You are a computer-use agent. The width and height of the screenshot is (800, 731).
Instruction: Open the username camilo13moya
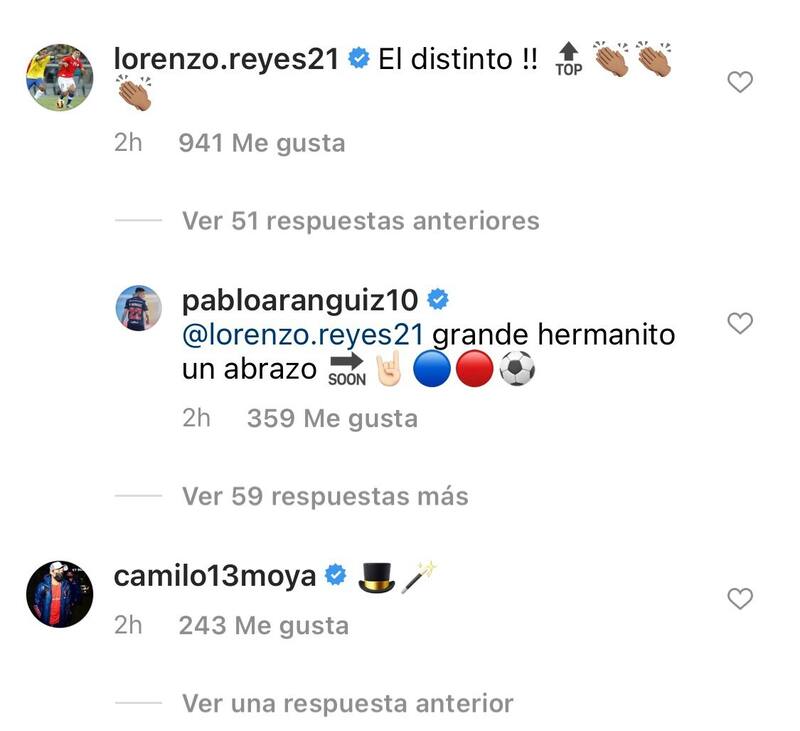(215, 575)
